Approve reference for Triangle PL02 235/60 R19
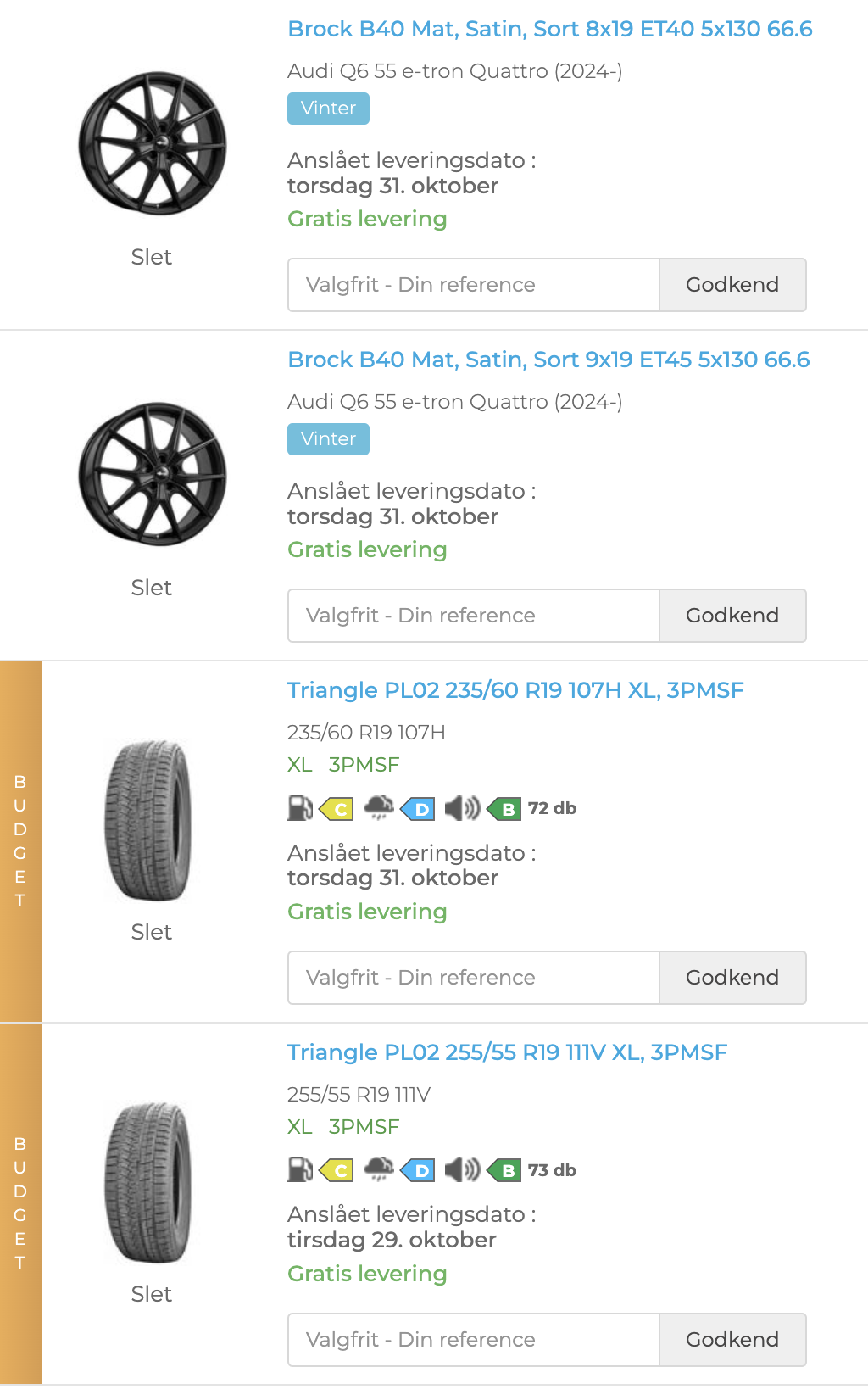868x1389 pixels. point(732,978)
